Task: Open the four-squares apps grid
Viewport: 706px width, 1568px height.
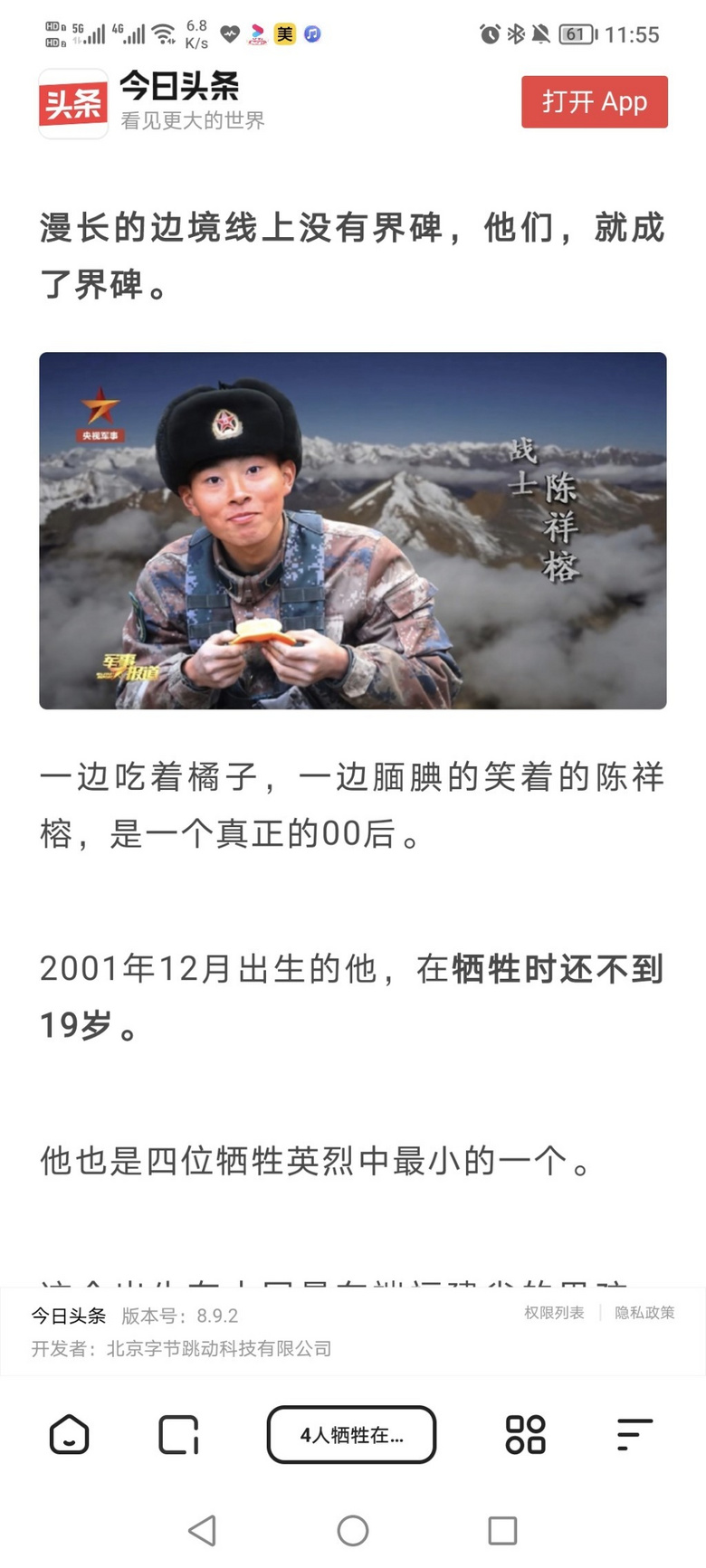Action: 525,1434
